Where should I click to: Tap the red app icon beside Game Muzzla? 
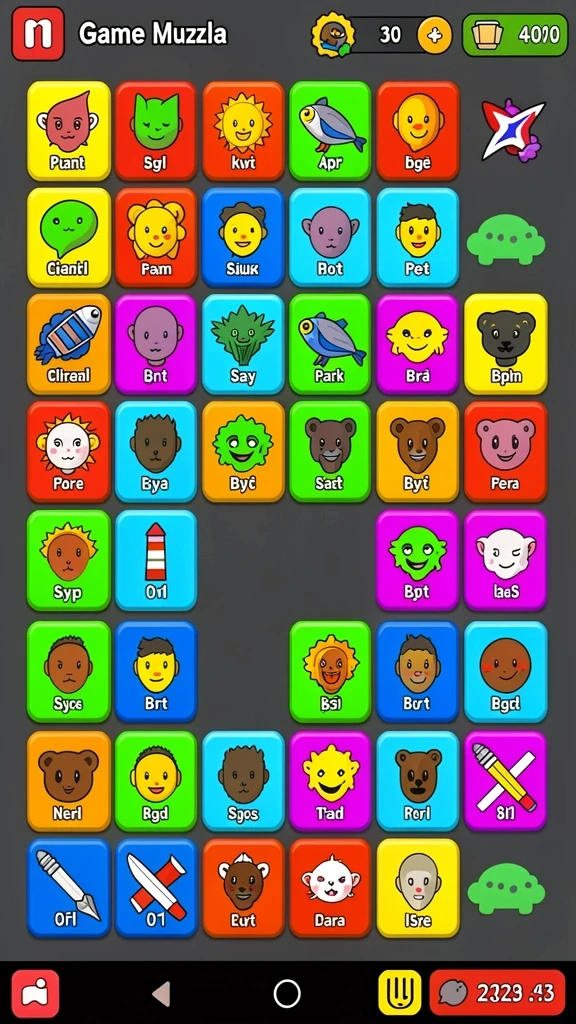pos(38,34)
